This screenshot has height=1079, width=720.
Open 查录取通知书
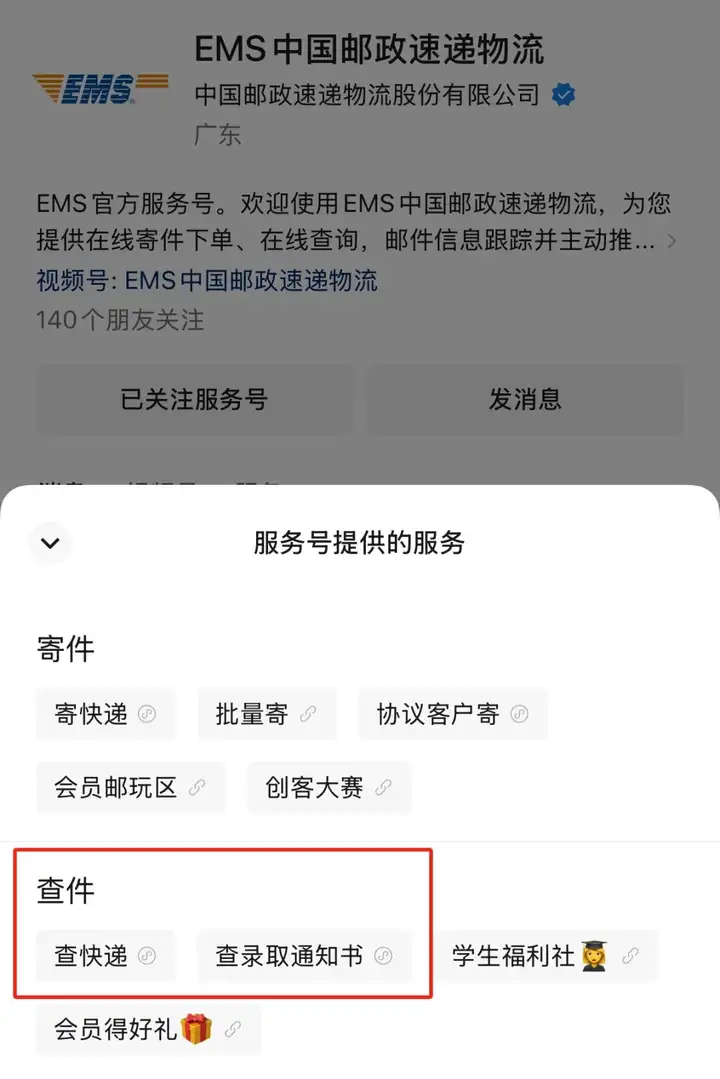click(x=303, y=956)
